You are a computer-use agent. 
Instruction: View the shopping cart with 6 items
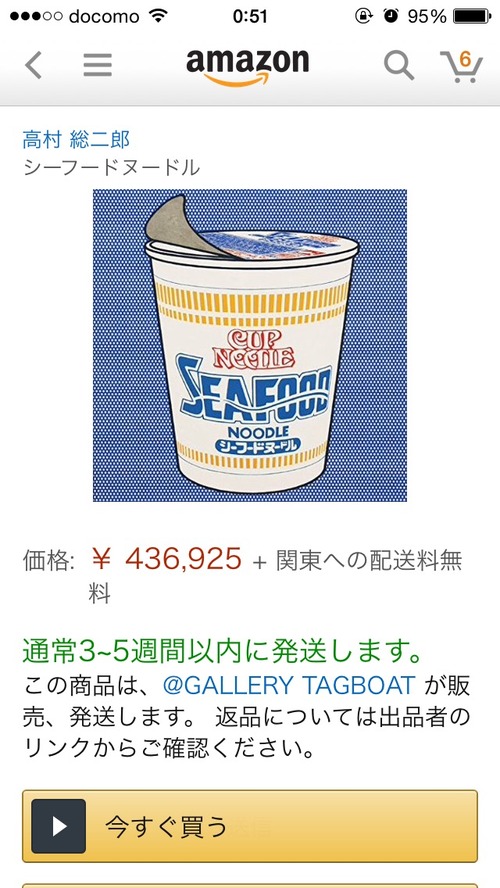(461, 66)
